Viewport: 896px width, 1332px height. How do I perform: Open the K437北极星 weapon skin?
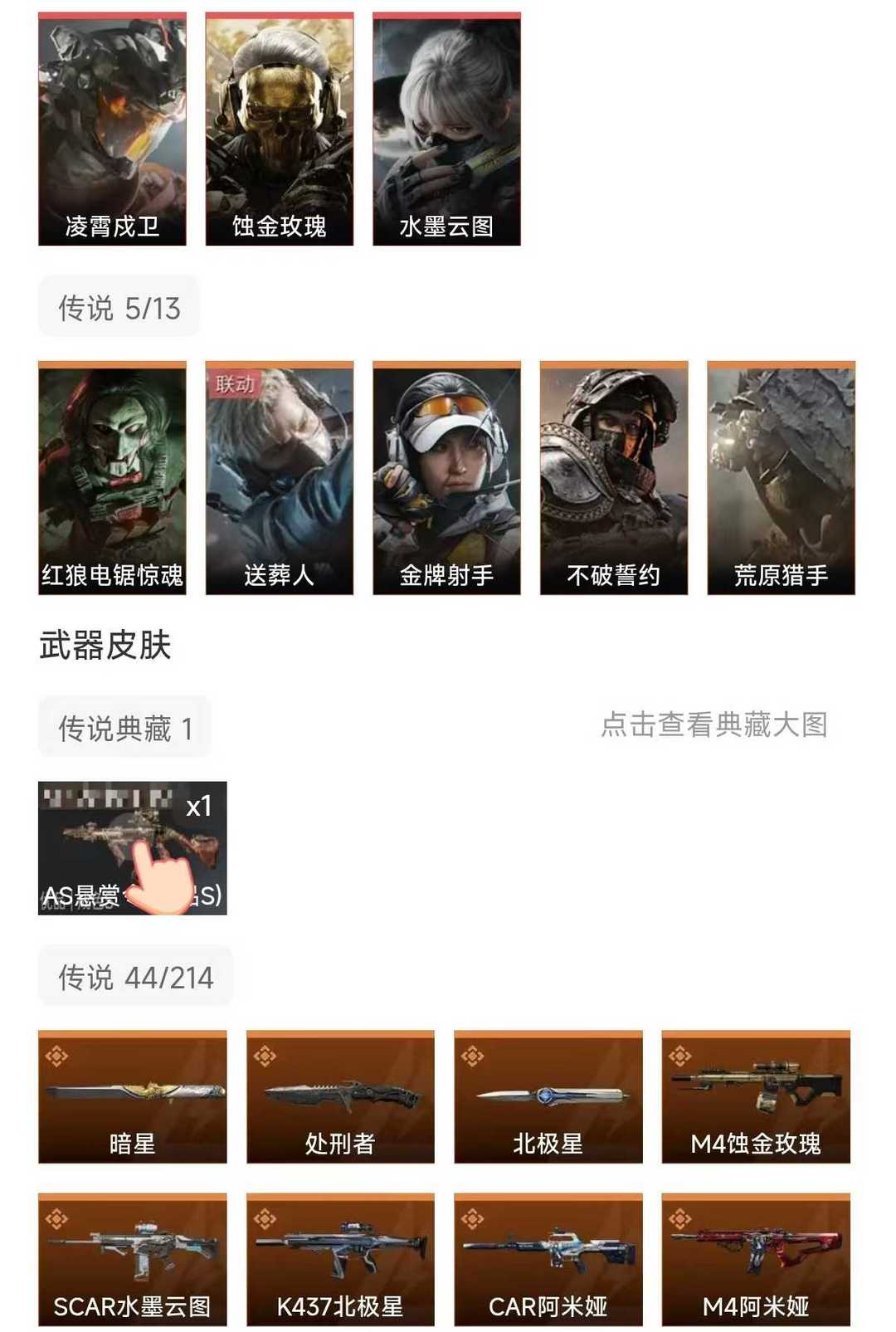pyautogui.click(x=340, y=1259)
